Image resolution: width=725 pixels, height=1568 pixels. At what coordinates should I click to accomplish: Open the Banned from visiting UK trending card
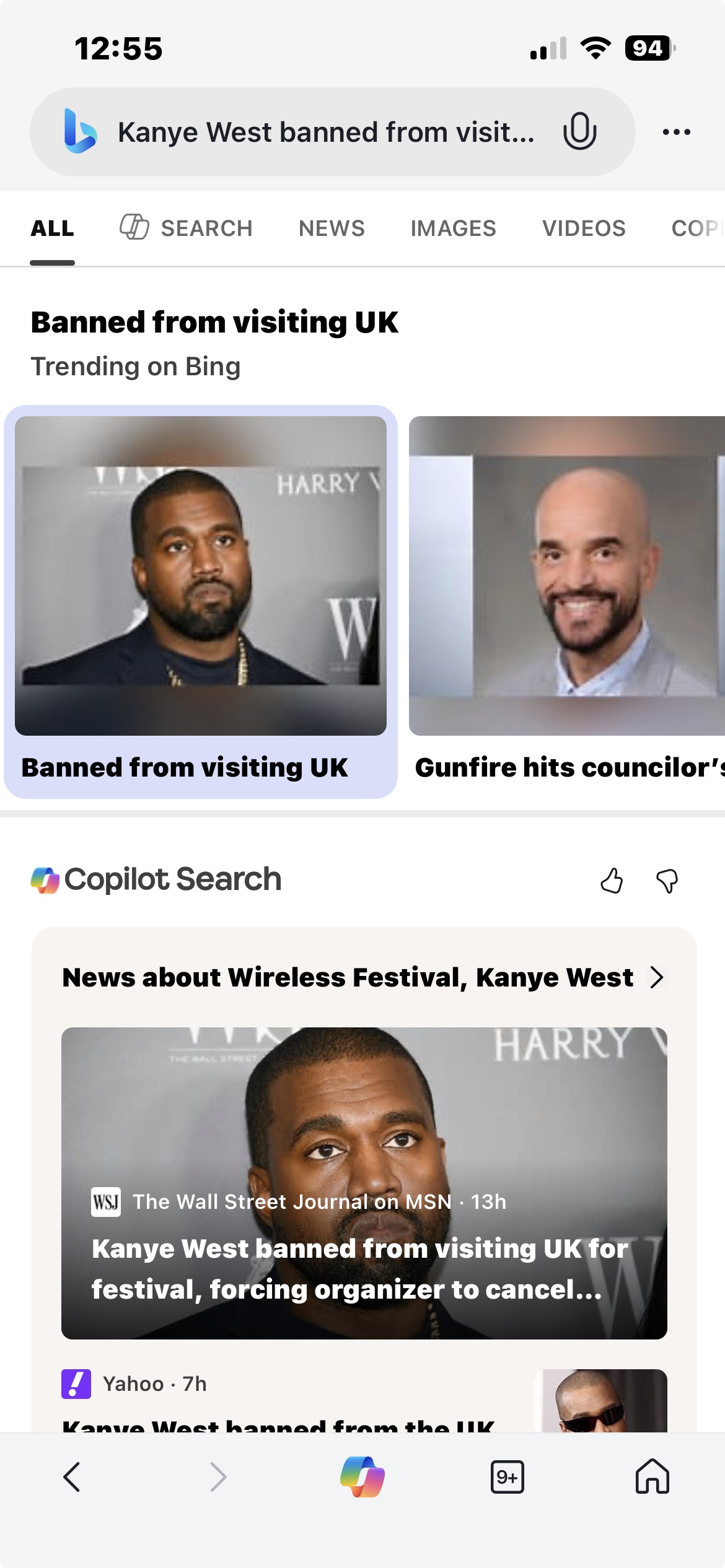click(x=200, y=601)
